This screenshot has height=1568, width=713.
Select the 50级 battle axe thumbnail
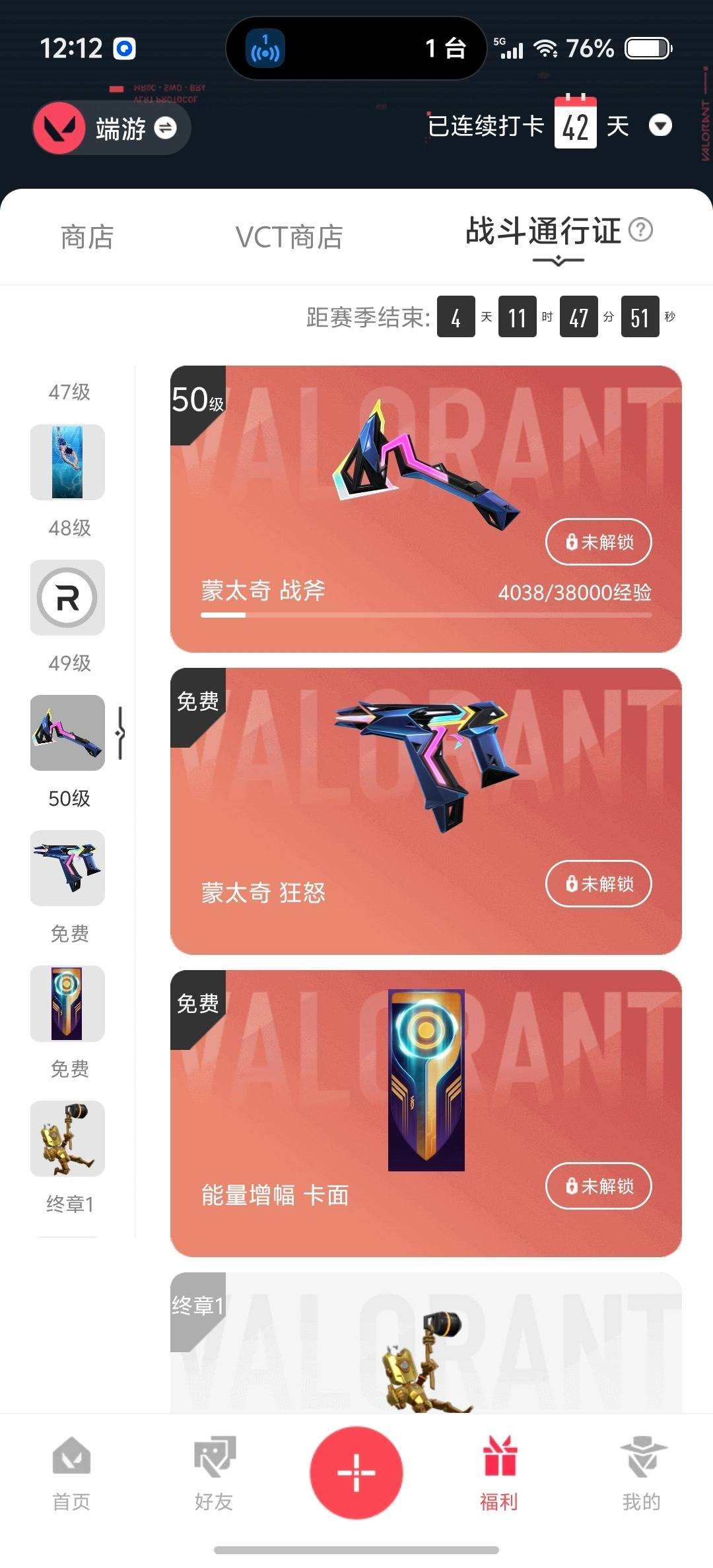[x=66, y=733]
